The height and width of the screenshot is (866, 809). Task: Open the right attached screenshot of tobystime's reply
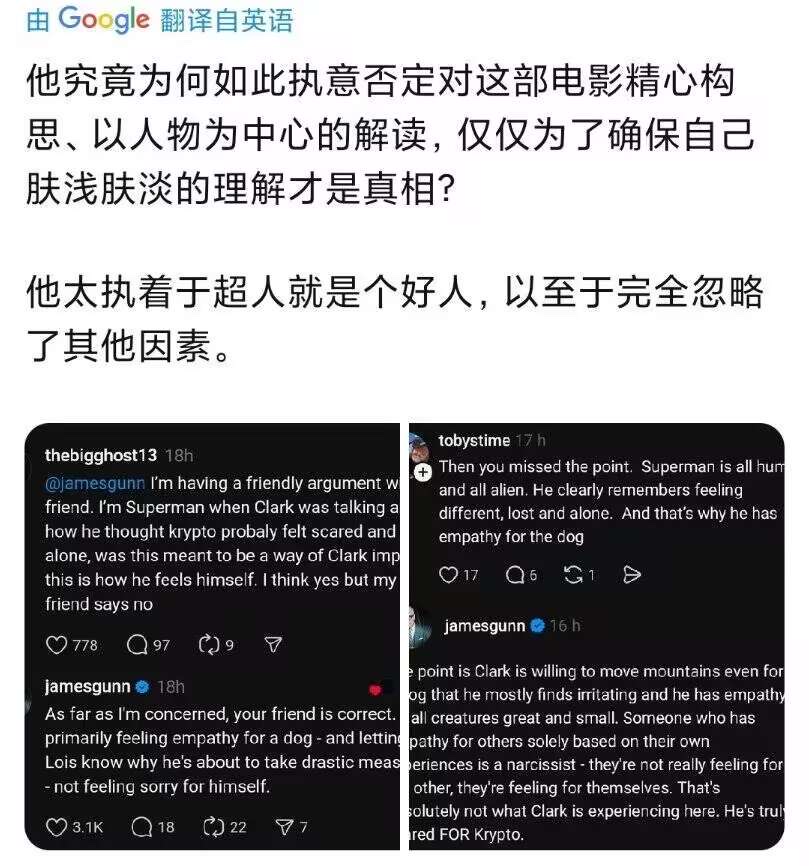[596, 636]
